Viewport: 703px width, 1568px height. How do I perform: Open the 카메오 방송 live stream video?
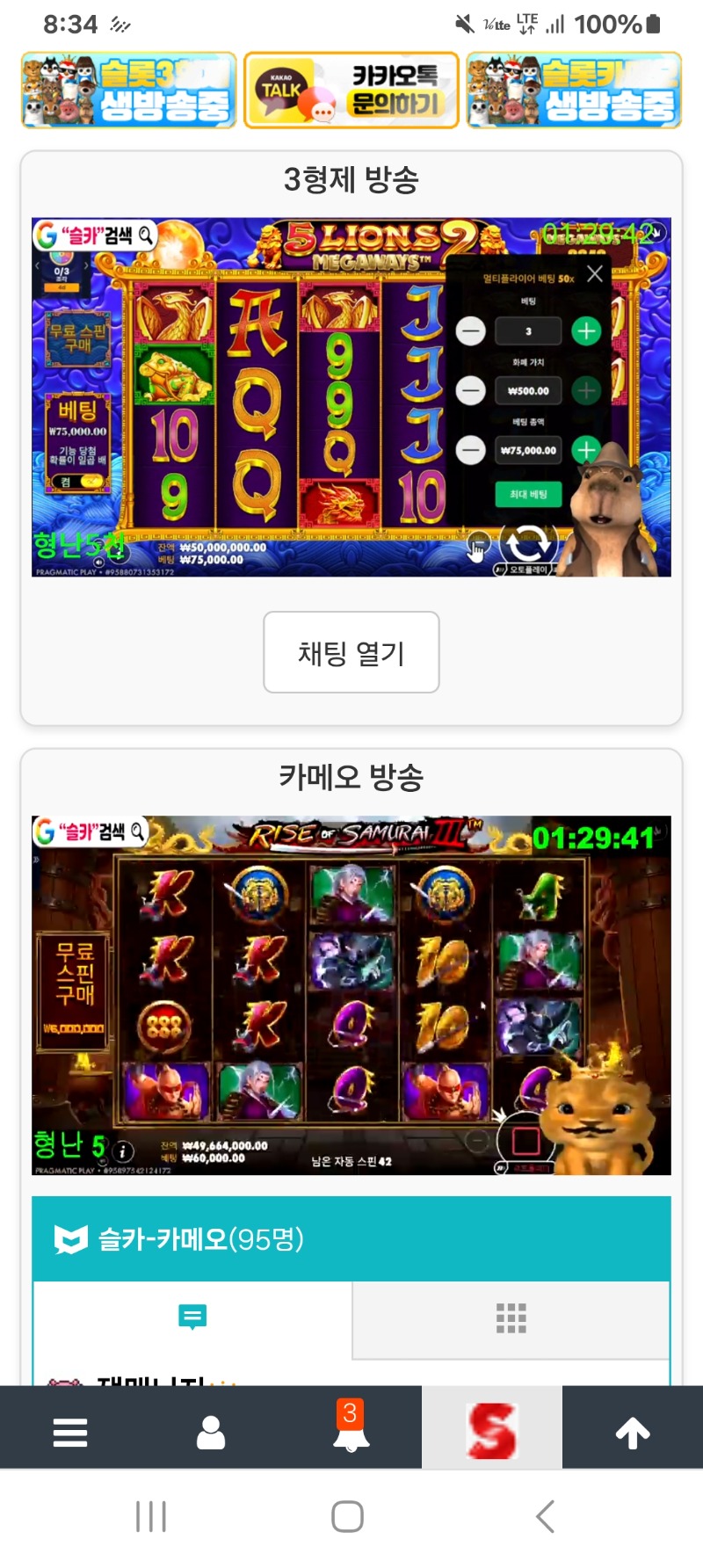point(351,995)
